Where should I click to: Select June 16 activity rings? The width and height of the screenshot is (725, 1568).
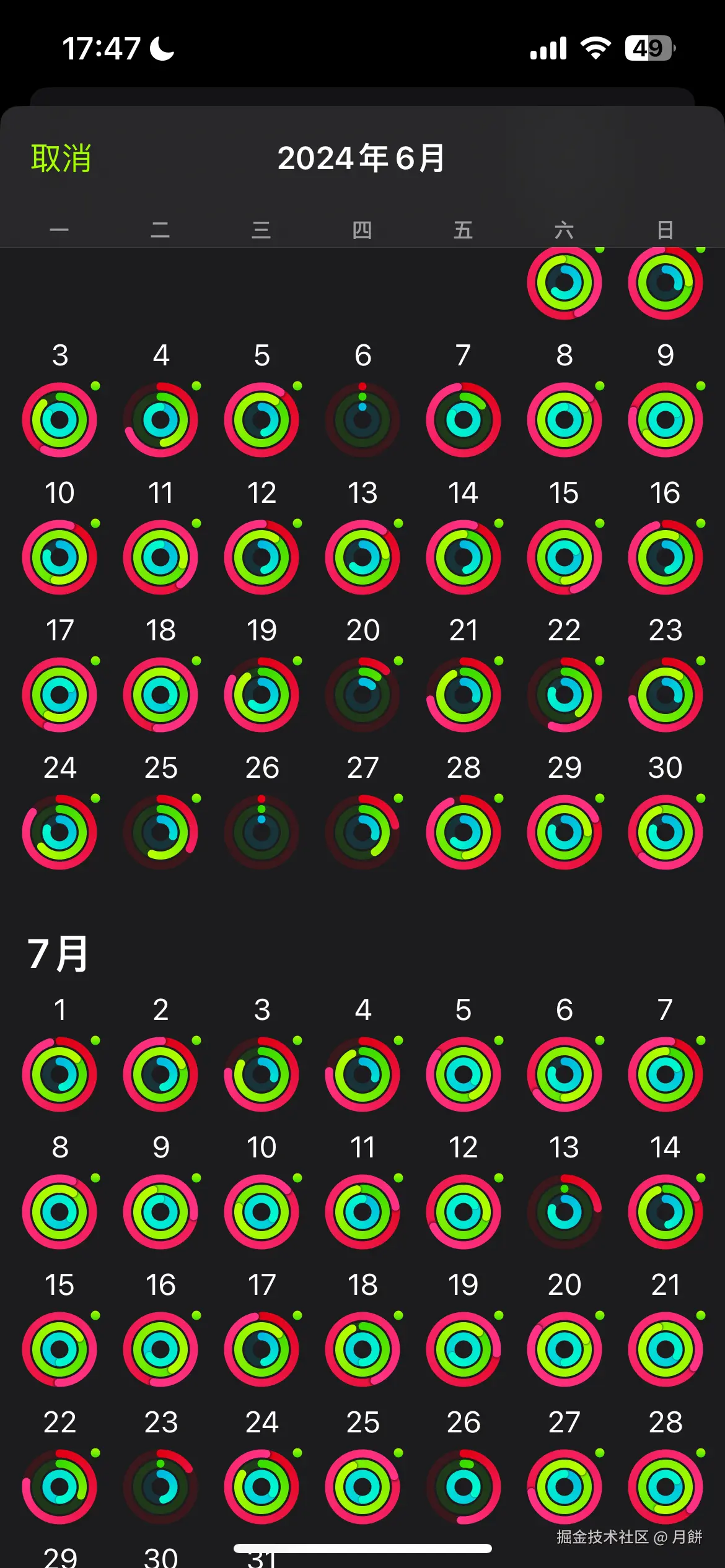[665, 557]
